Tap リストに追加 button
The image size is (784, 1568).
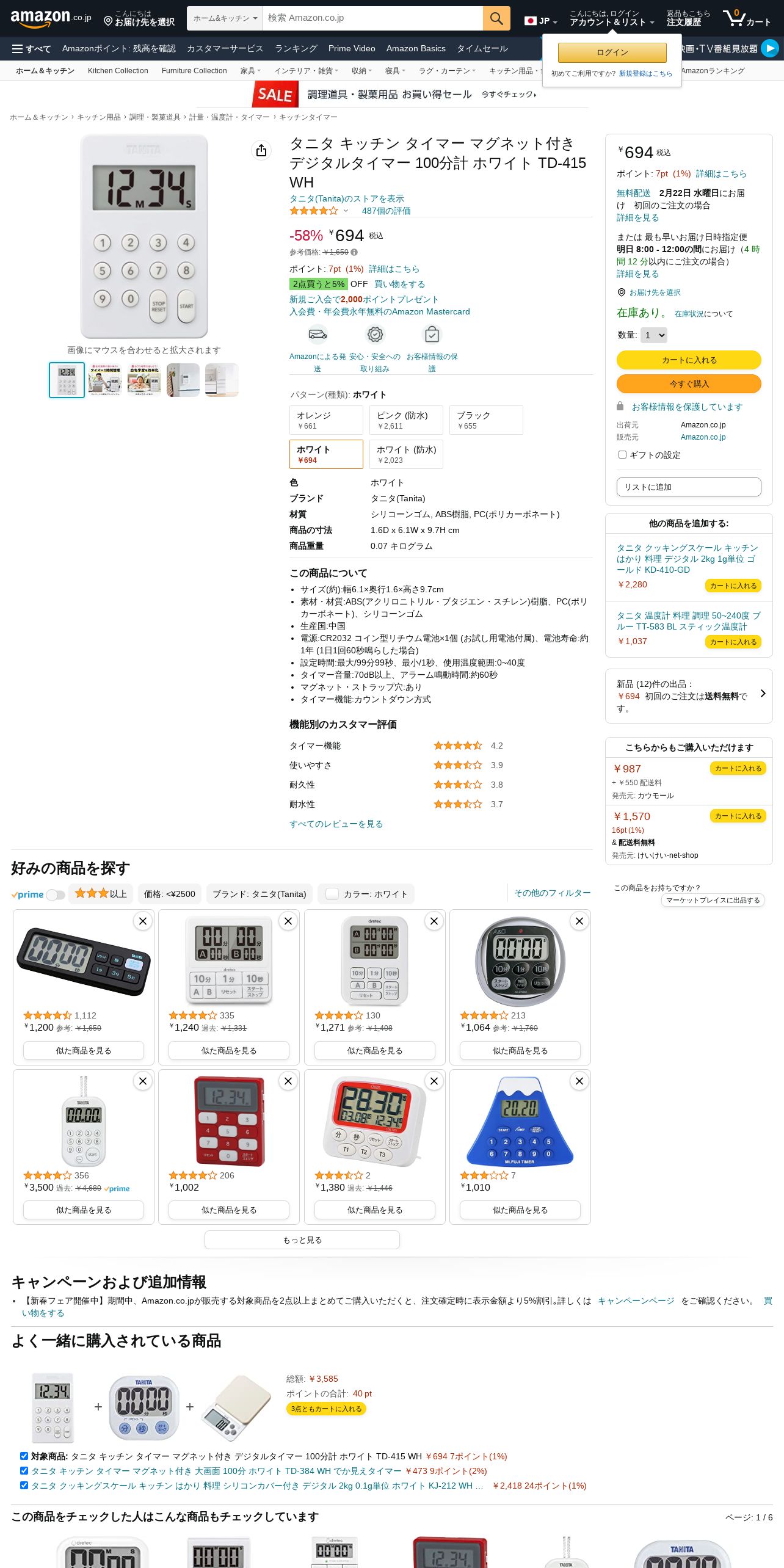point(689,487)
